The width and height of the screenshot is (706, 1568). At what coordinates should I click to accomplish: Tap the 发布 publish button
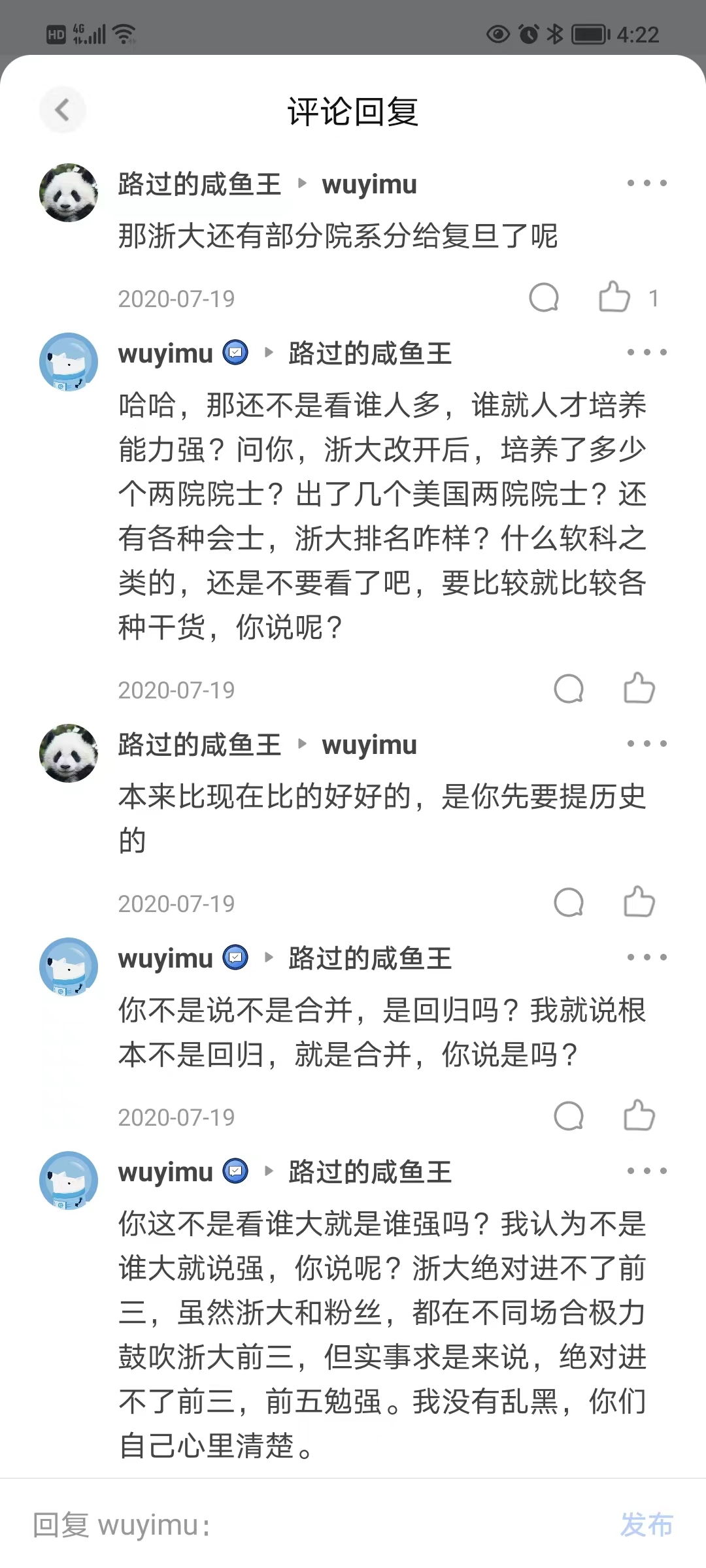pos(646,1525)
